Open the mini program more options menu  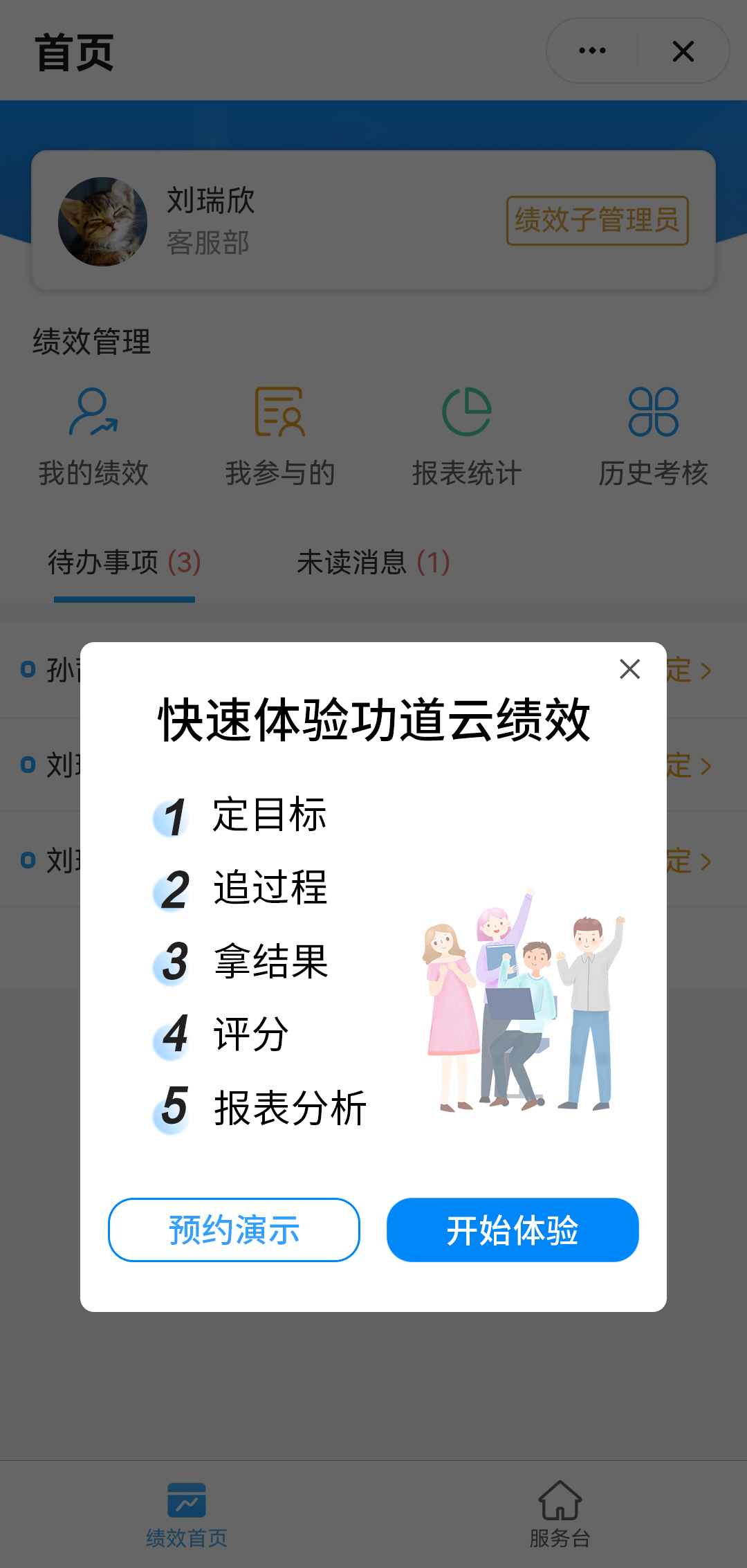592,51
